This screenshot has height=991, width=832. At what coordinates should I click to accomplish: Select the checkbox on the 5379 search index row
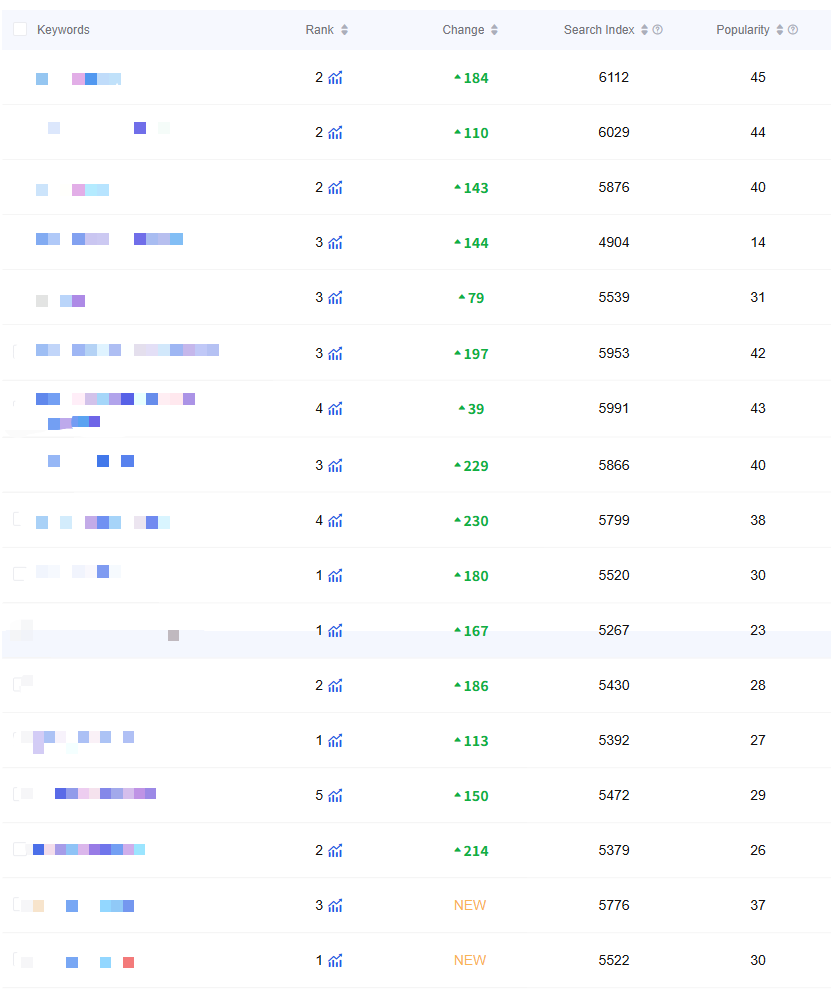(x=20, y=850)
